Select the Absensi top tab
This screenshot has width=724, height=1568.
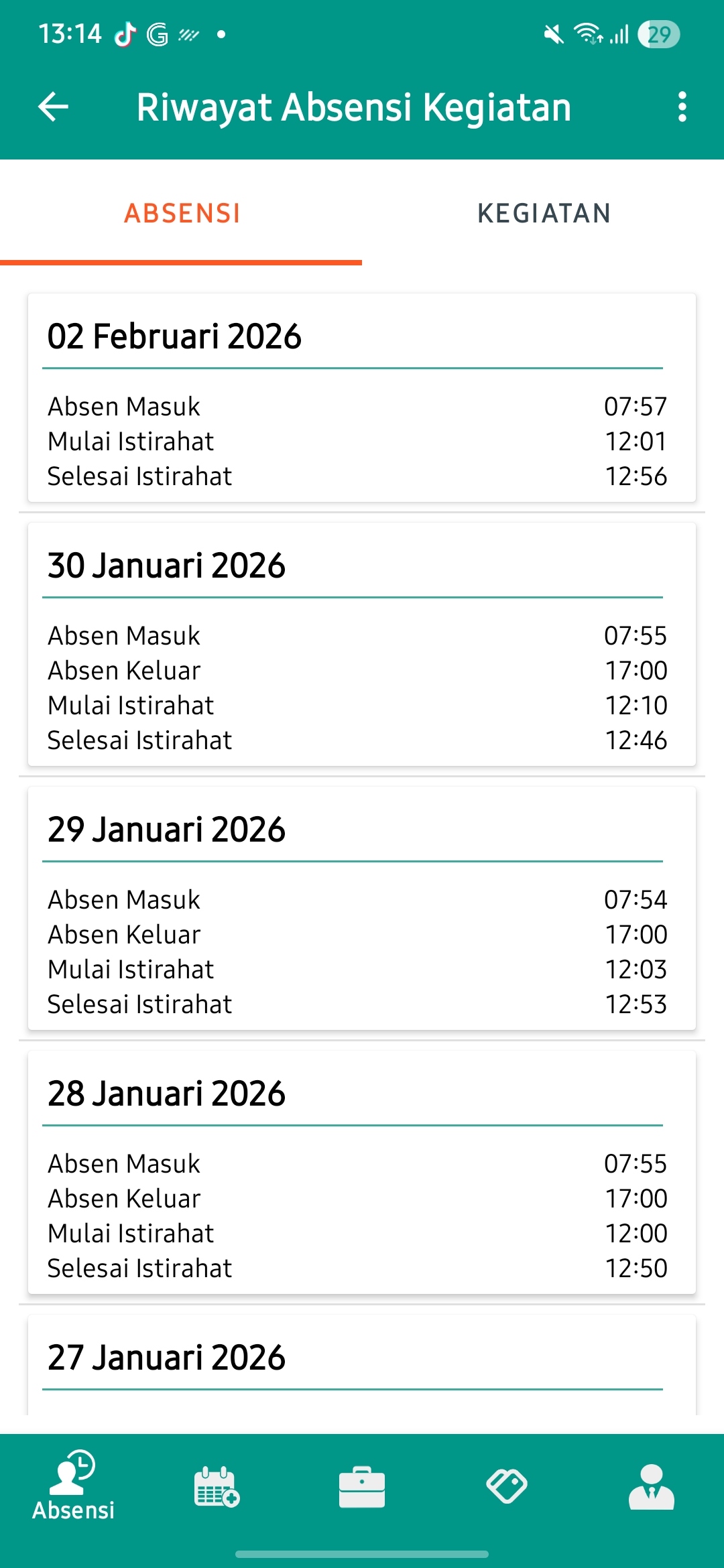pos(182,214)
